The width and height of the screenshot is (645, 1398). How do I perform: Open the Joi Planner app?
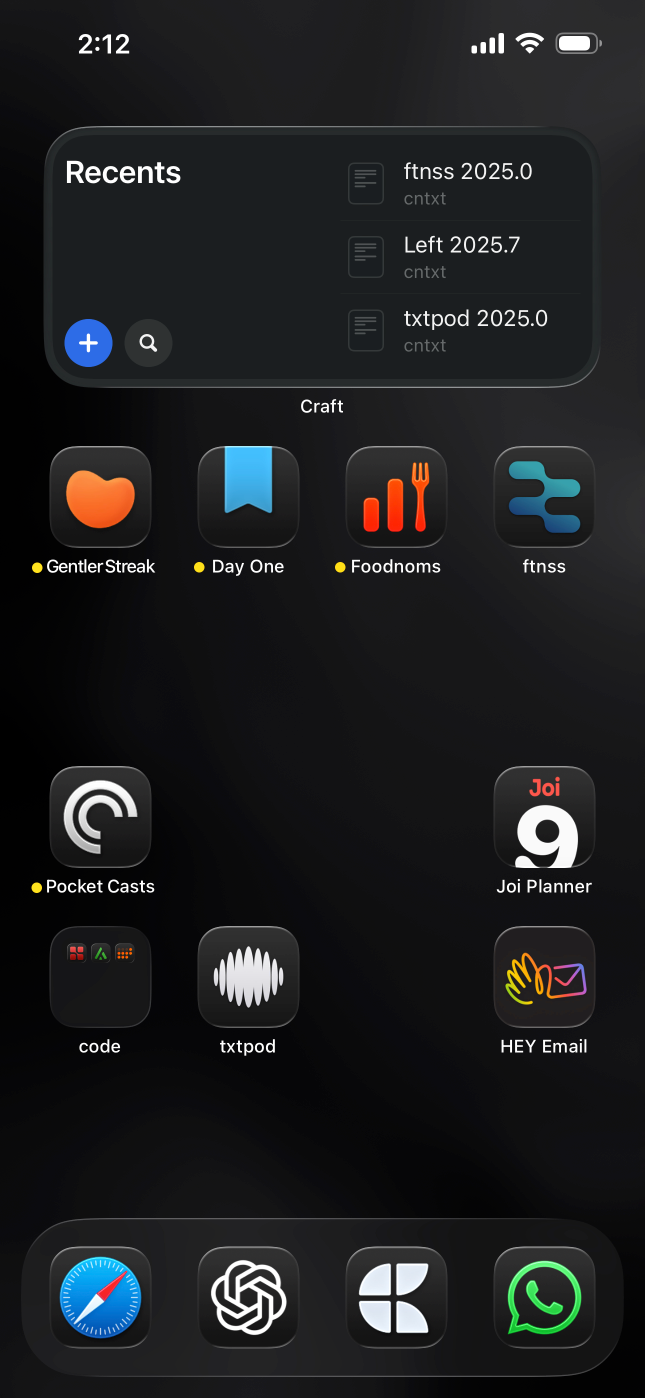coord(544,817)
